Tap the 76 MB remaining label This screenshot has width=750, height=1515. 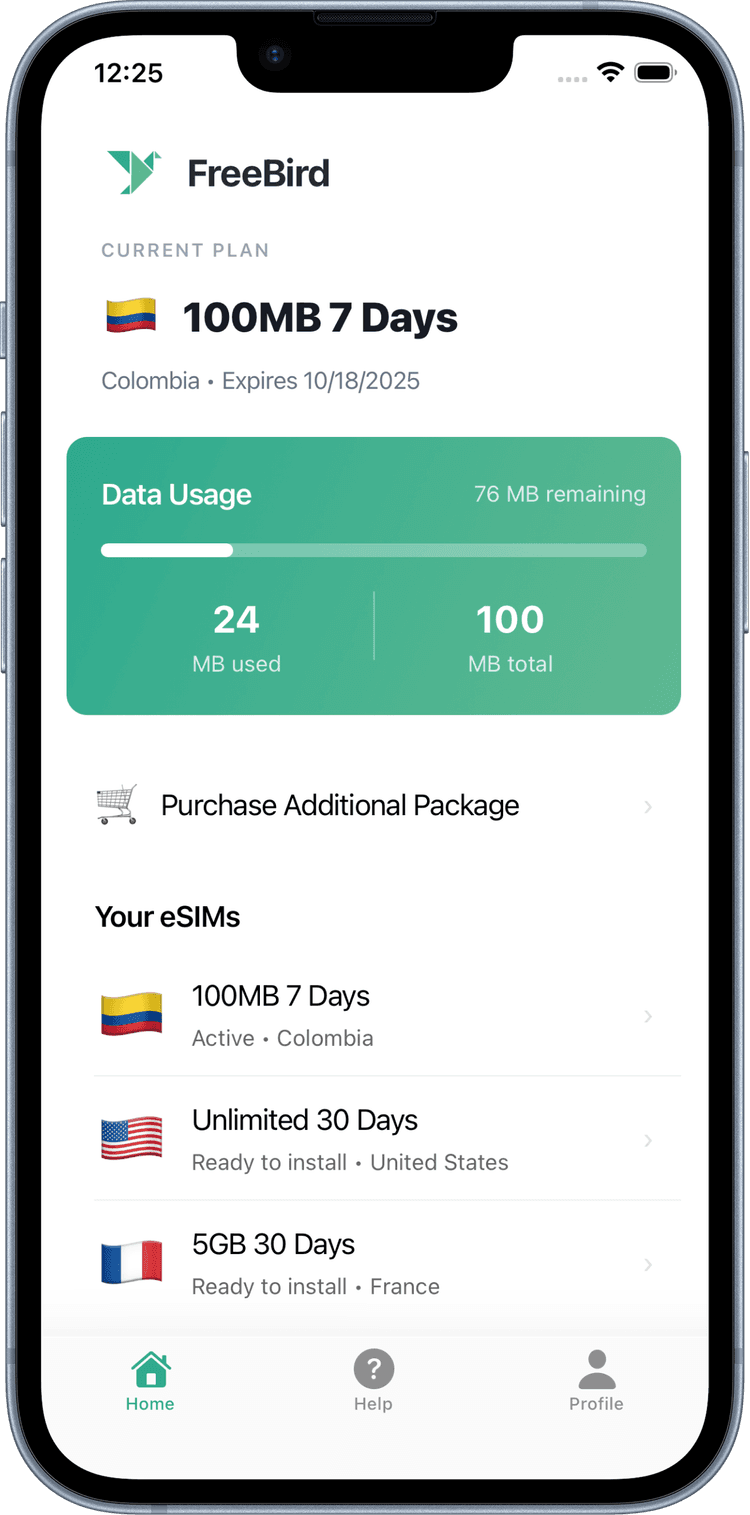[559, 494]
